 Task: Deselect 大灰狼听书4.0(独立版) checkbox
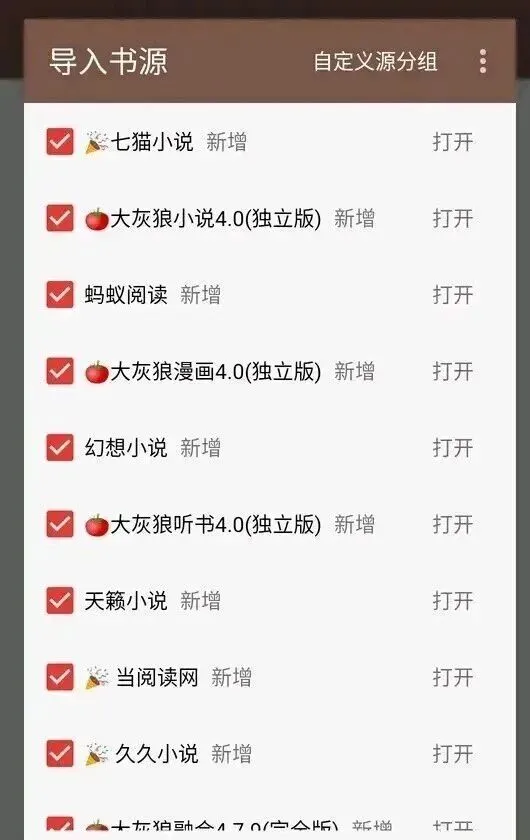[x=60, y=524]
